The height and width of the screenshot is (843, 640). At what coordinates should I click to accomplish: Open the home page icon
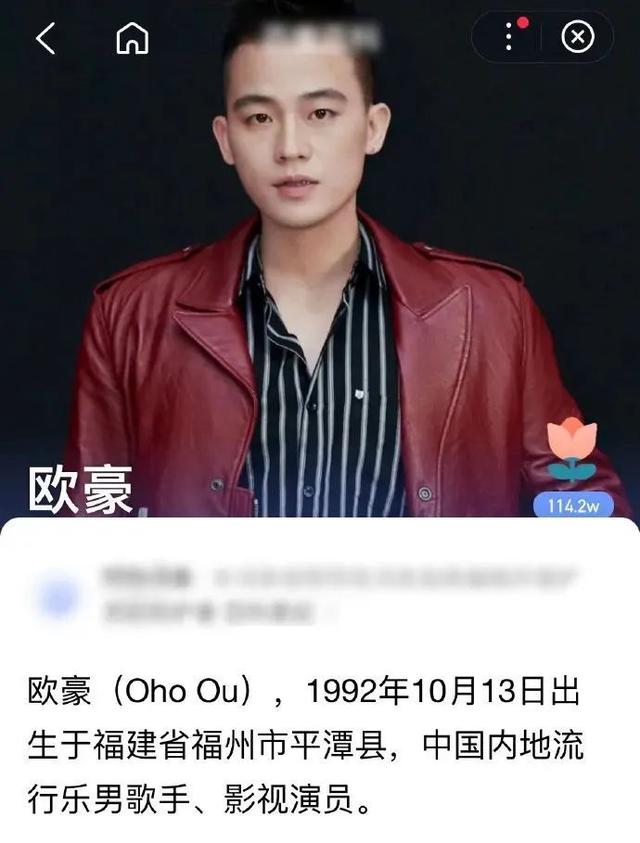(132, 38)
